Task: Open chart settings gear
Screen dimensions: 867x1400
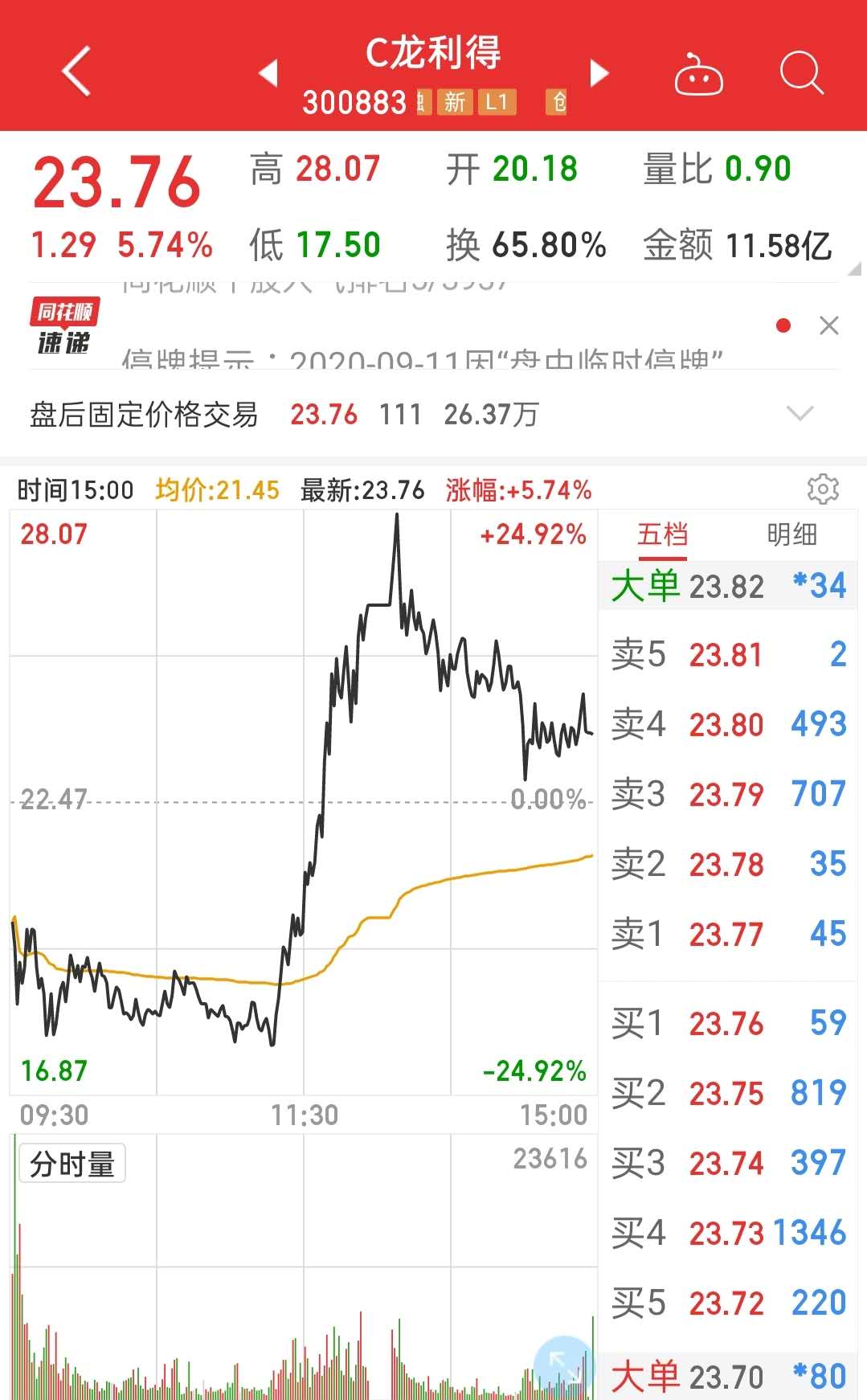Action: [x=823, y=489]
